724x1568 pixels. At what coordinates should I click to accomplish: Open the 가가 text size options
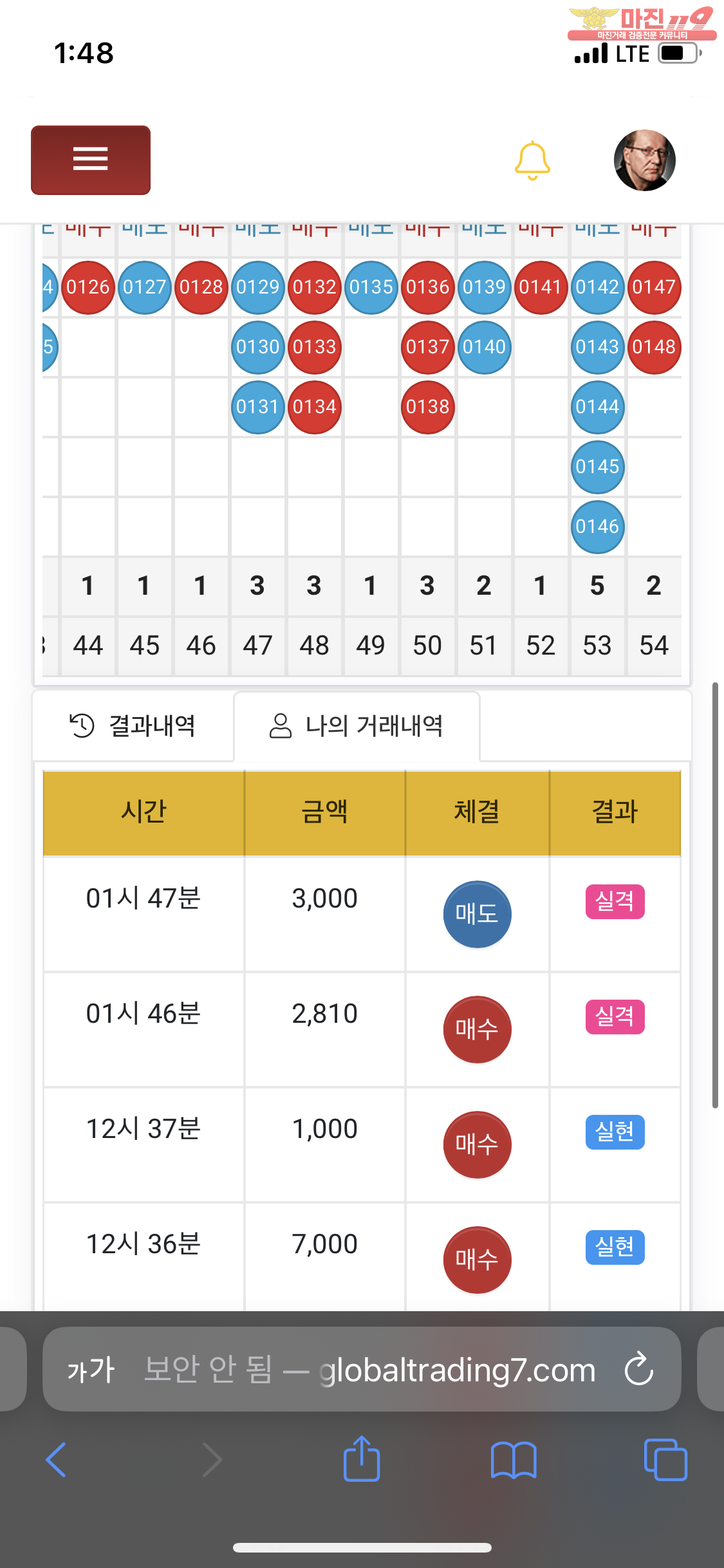point(91,1370)
